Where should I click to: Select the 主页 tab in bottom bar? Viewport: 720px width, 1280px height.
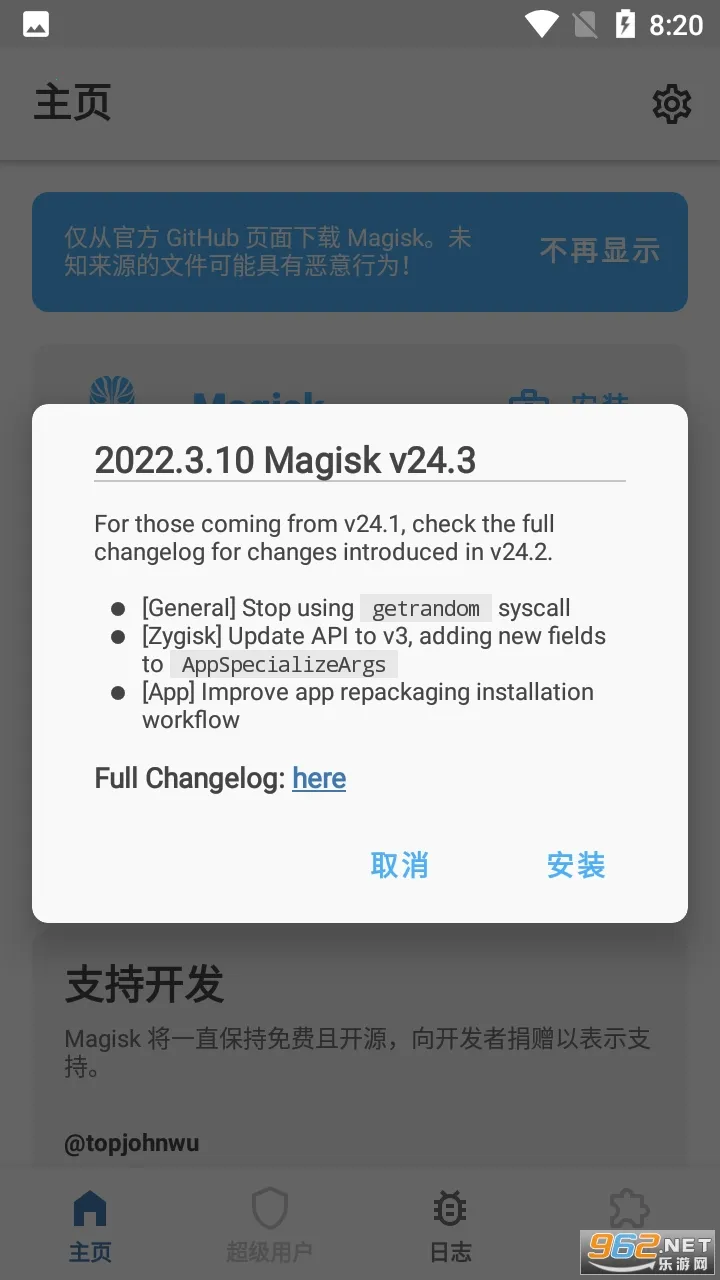90,1225
